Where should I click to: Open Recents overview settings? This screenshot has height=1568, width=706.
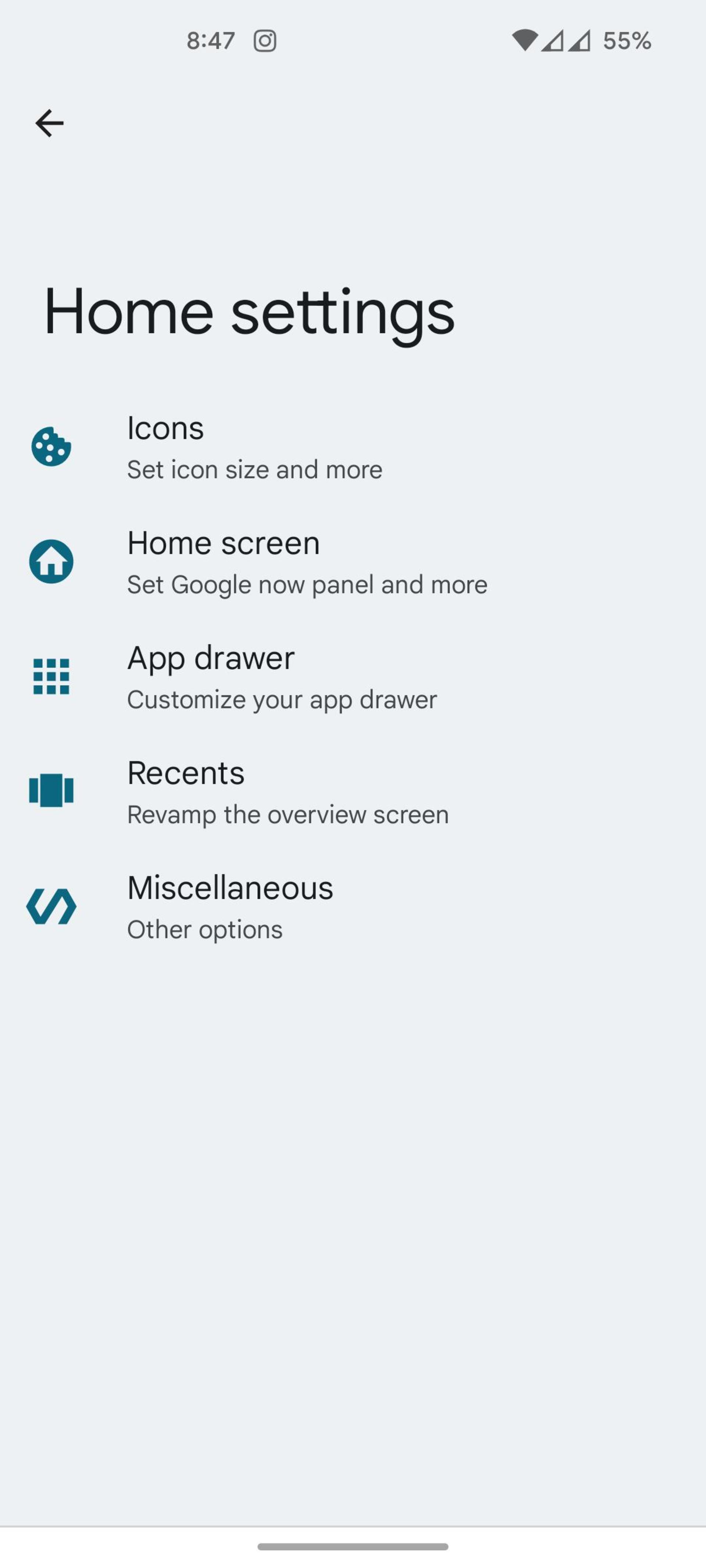click(353, 793)
